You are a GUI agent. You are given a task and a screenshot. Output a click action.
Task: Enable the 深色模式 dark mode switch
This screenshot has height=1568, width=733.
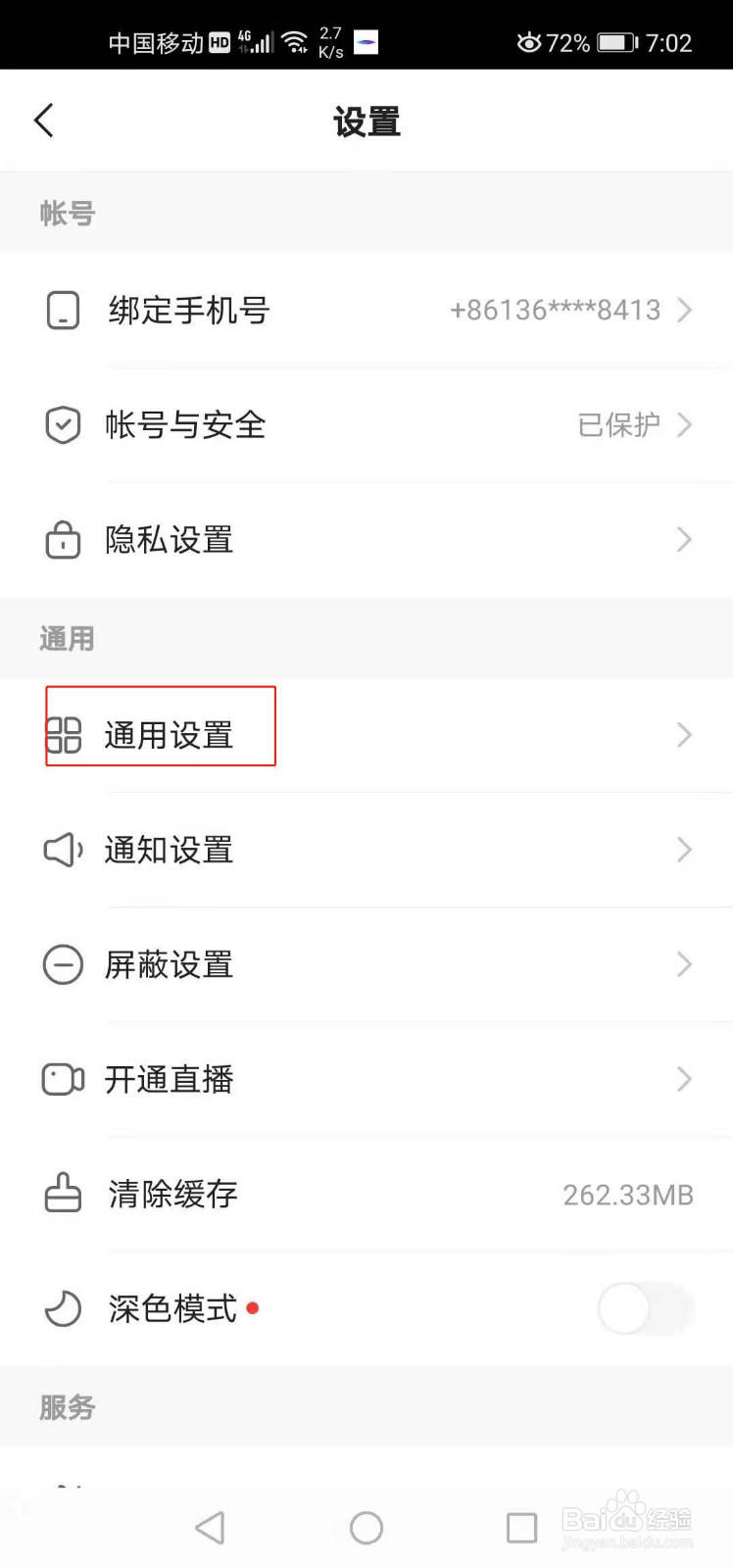tap(646, 1308)
